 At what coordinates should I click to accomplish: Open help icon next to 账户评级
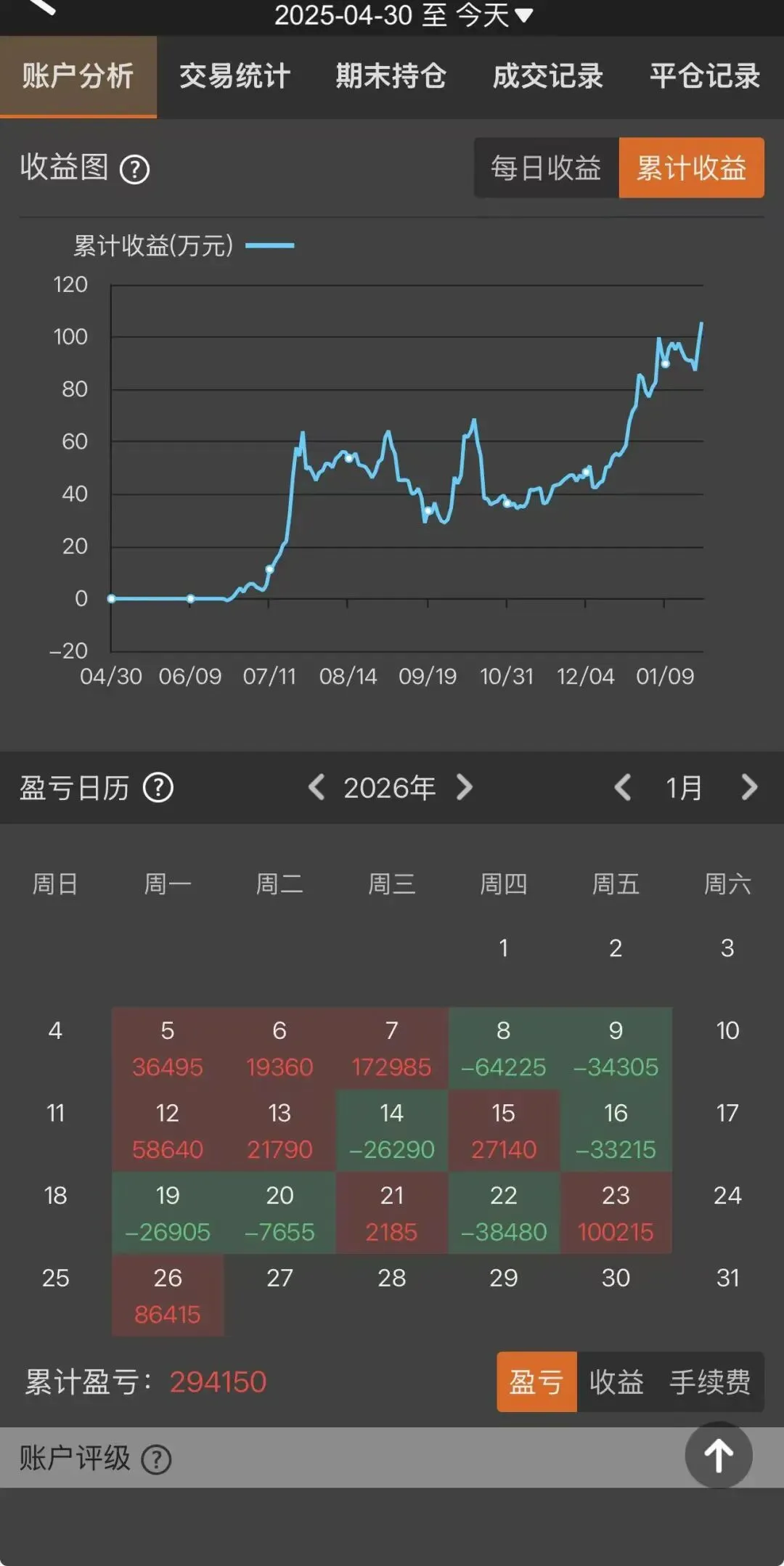(156, 1459)
